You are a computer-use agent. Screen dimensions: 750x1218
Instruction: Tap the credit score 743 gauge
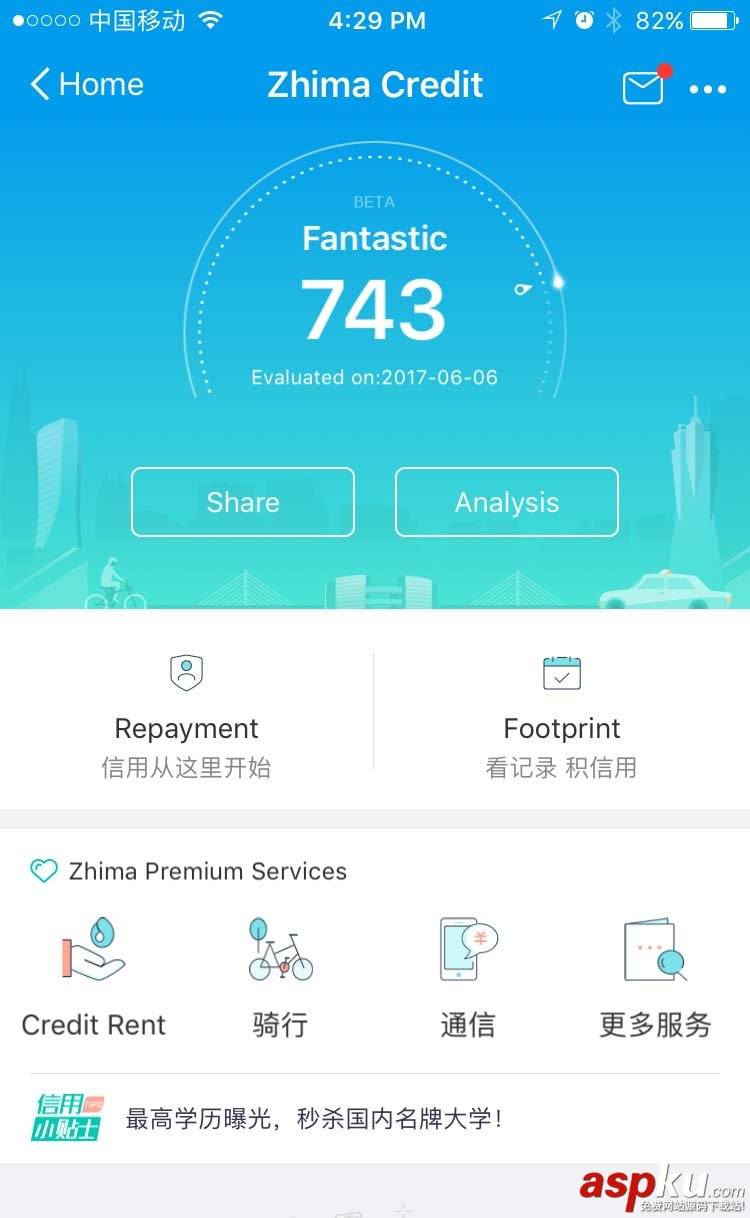click(x=375, y=305)
